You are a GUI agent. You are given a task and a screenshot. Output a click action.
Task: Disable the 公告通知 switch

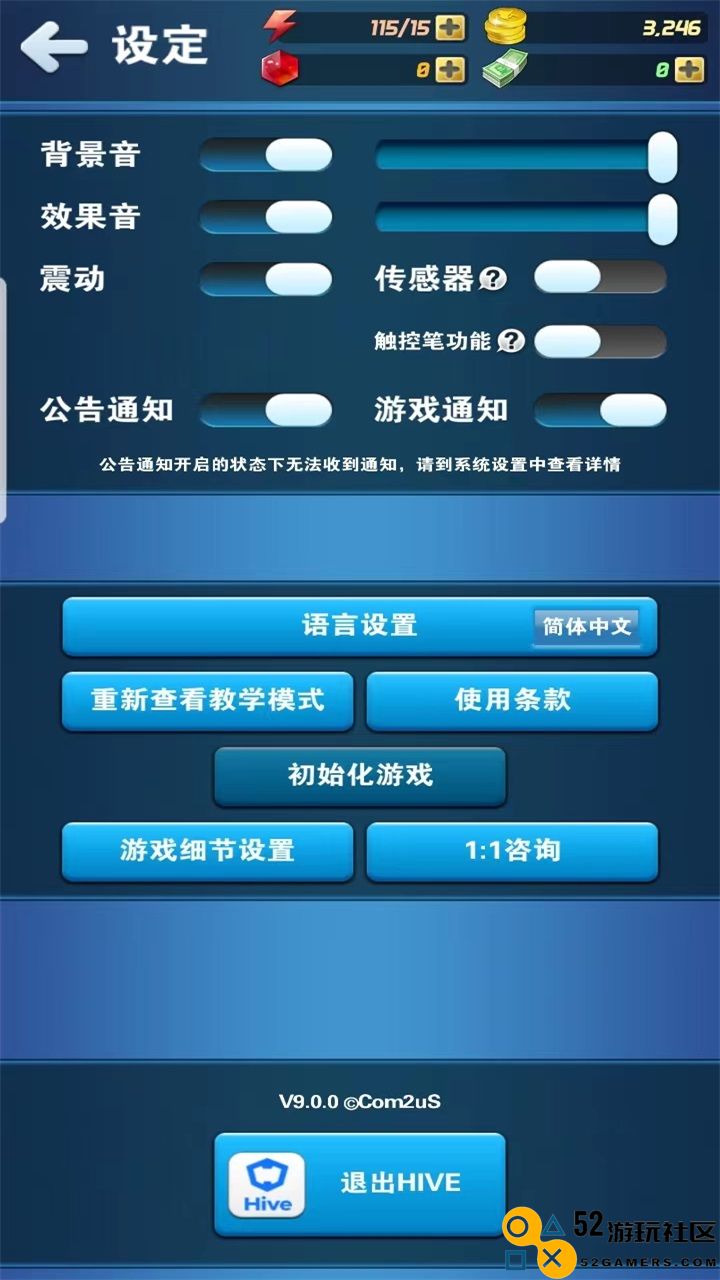[x=266, y=409]
